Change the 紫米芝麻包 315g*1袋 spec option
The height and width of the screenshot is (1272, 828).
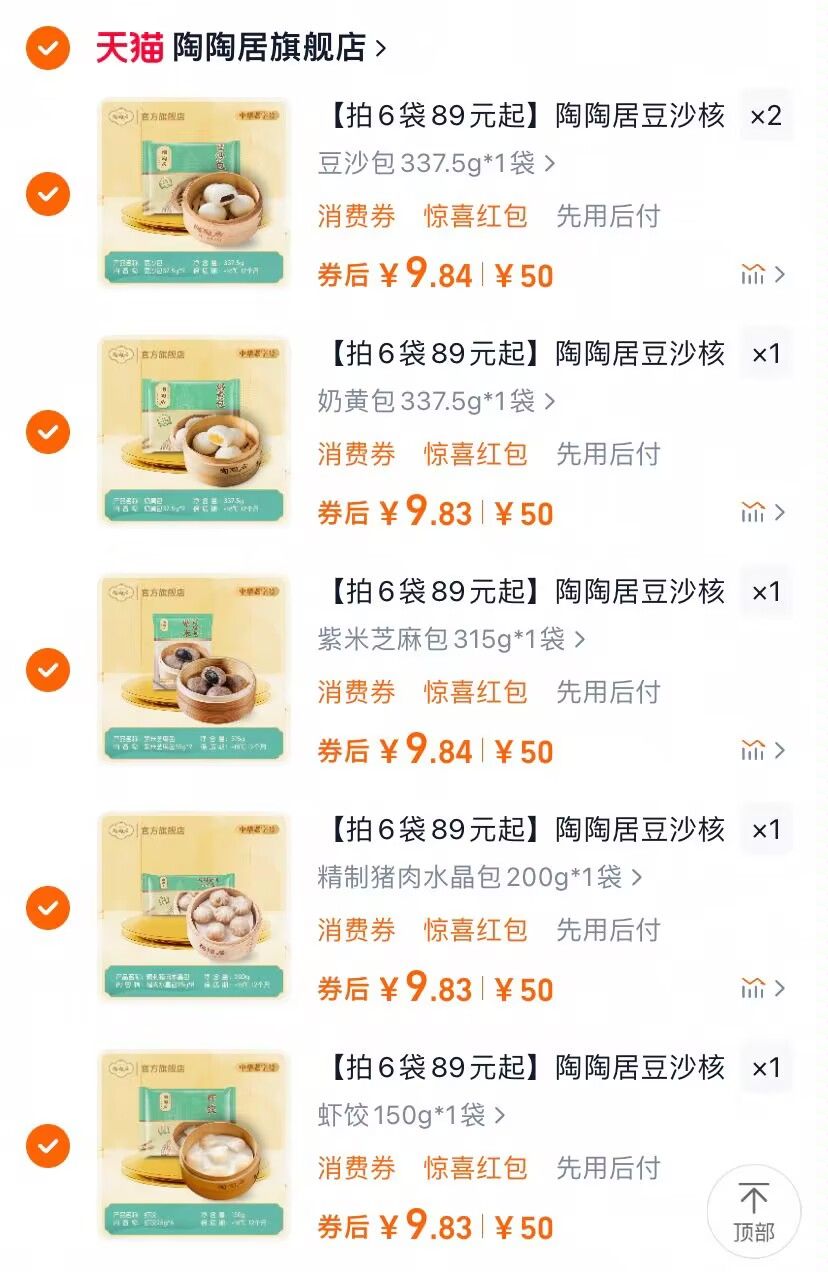pyautogui.click(x=451, y=639)
